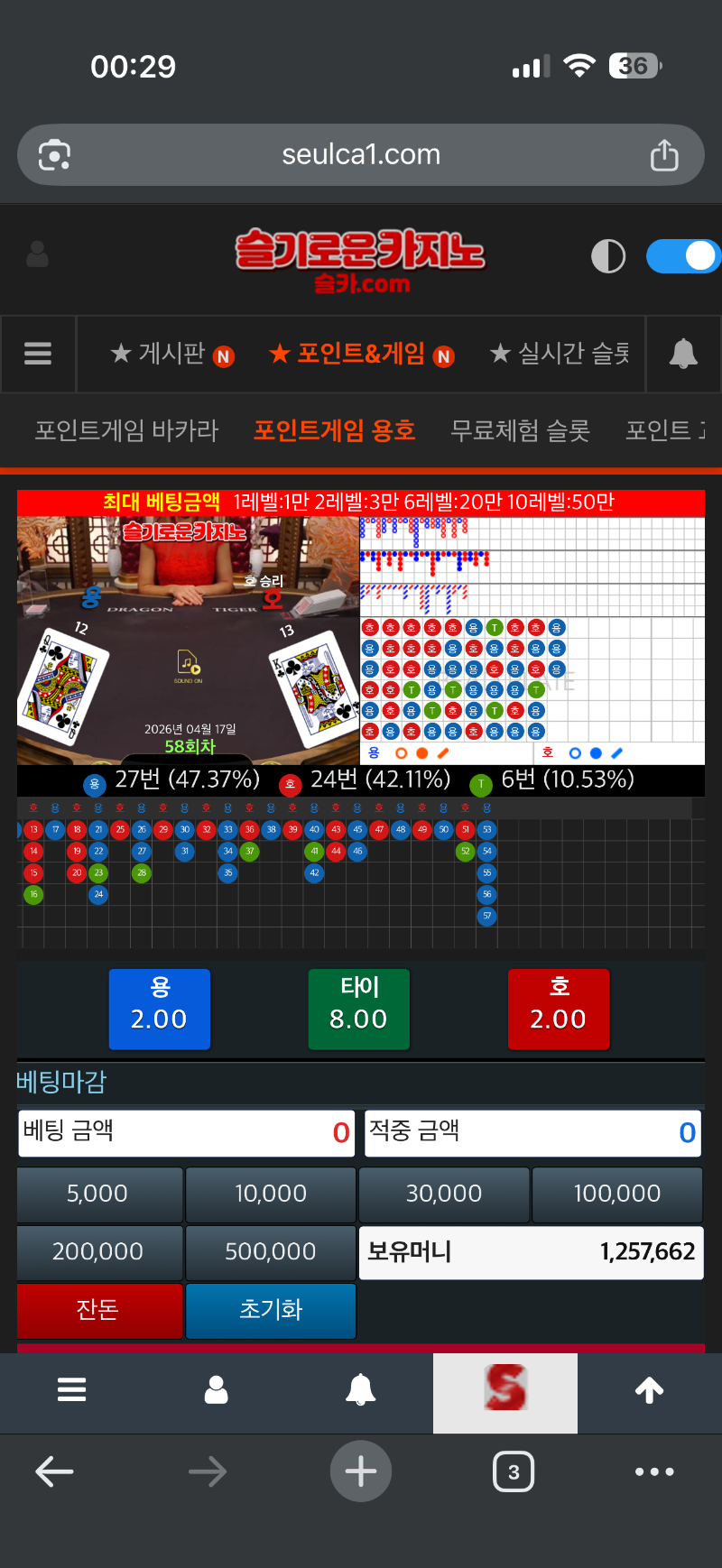Image resolution: width=722 pixels, height=1568 pixels.
Task: Open the hamburger menu in header
Action: [38, 354]
